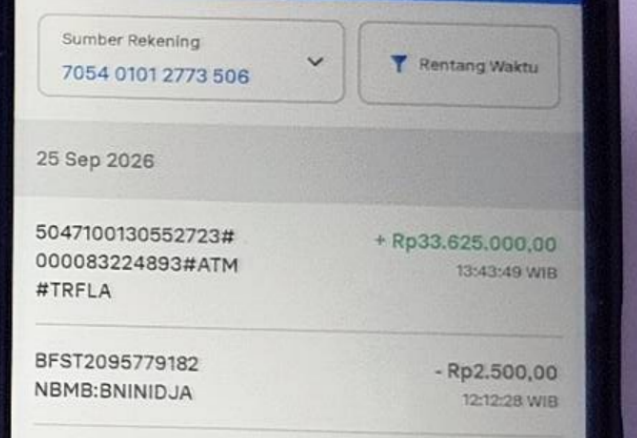Open the Rentang Waktu filter

point(459,65)
